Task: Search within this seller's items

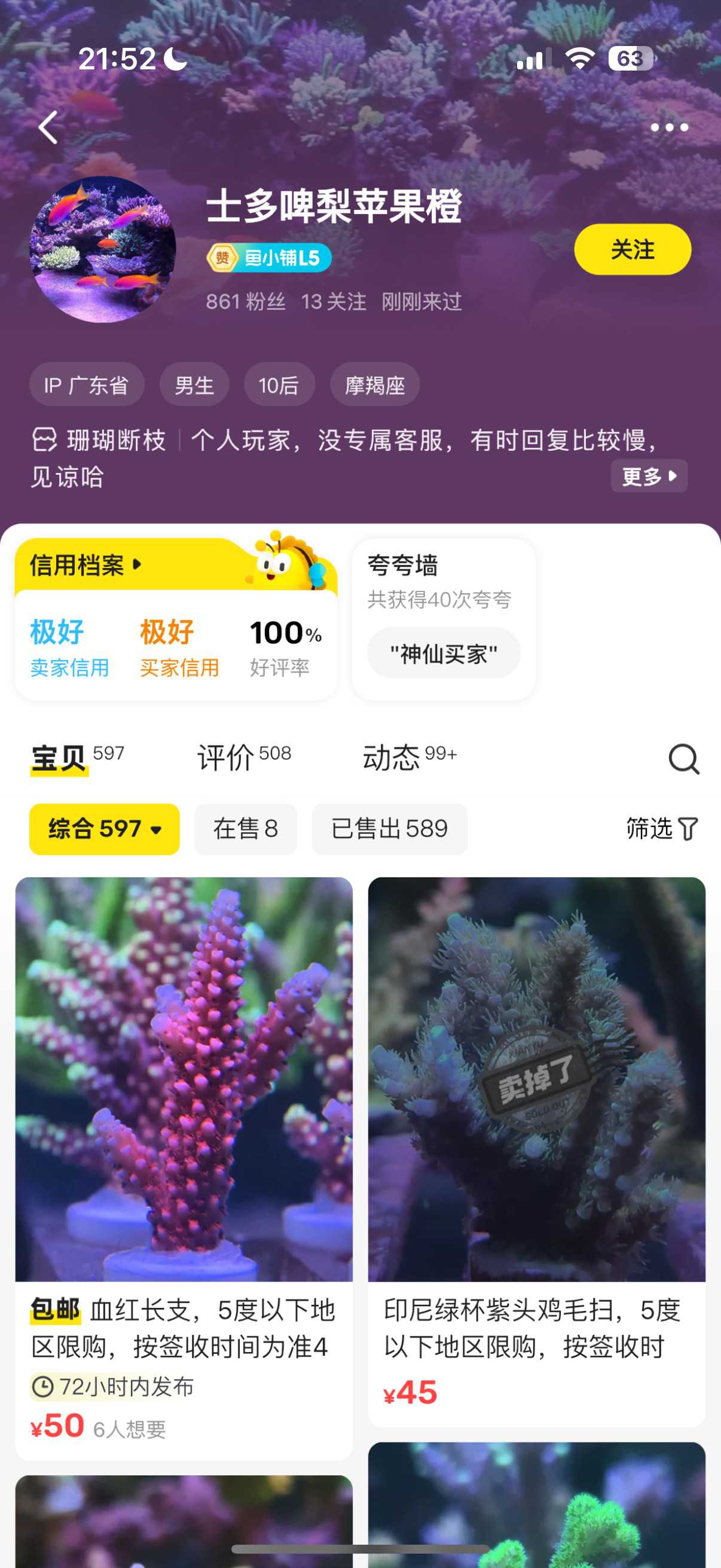Action: [x=683, y=759]
